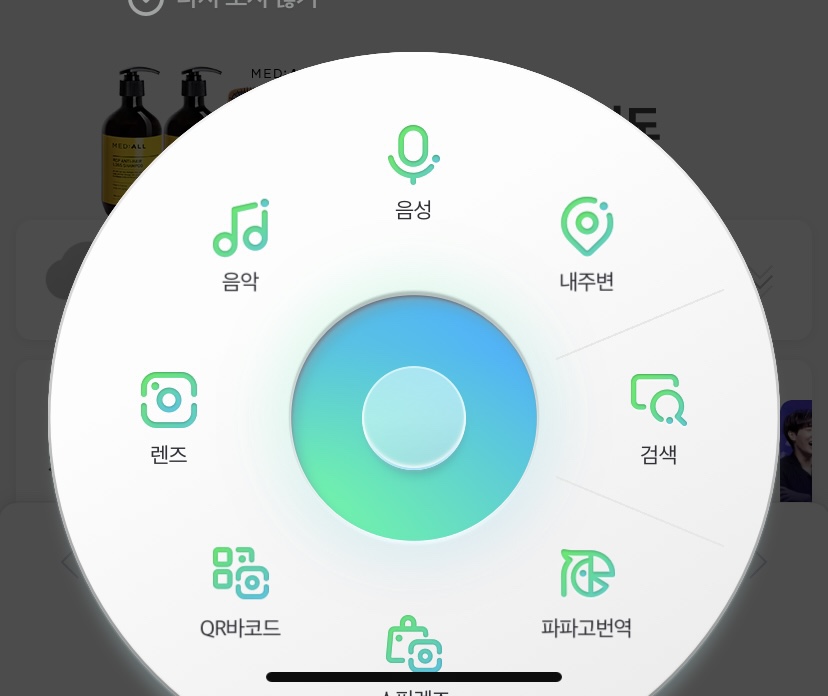The width and height of the screenshot is (828, 696).
Task: Open the shopping lens camera icon
Action: pyautogui.click(x=414, y=645)
